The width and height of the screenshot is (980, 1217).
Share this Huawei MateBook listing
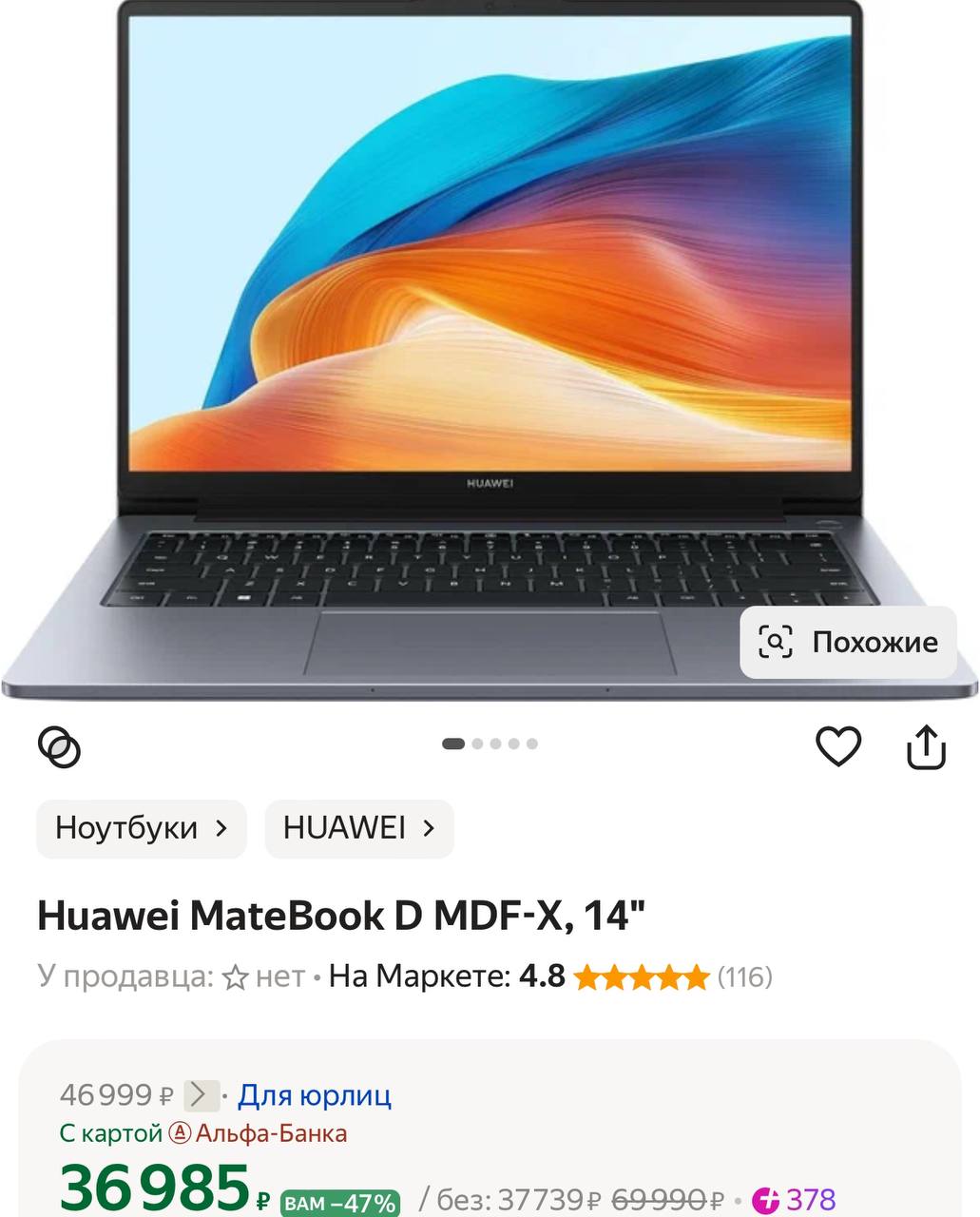point(926,746)
